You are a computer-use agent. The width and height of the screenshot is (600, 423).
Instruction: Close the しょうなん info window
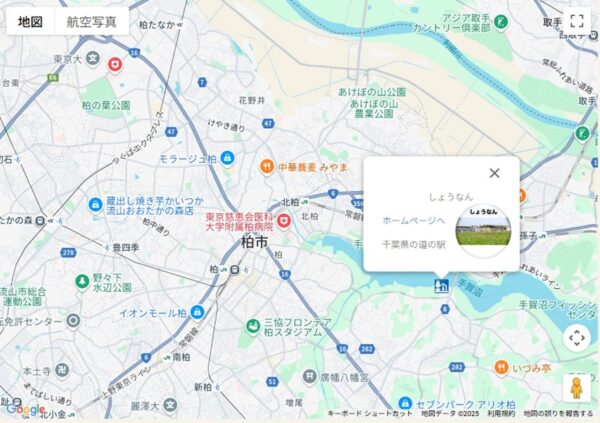pos(494,173)
